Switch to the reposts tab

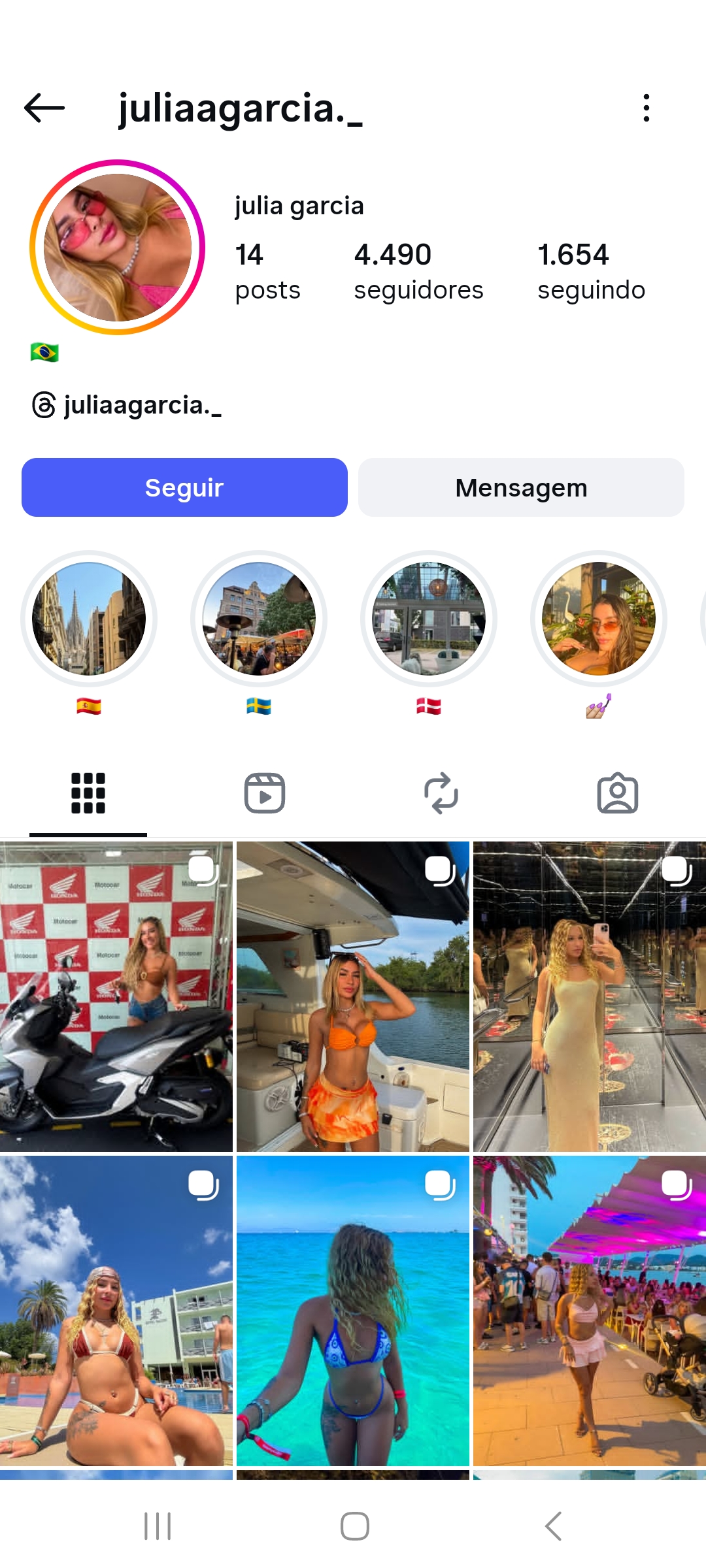441,793
